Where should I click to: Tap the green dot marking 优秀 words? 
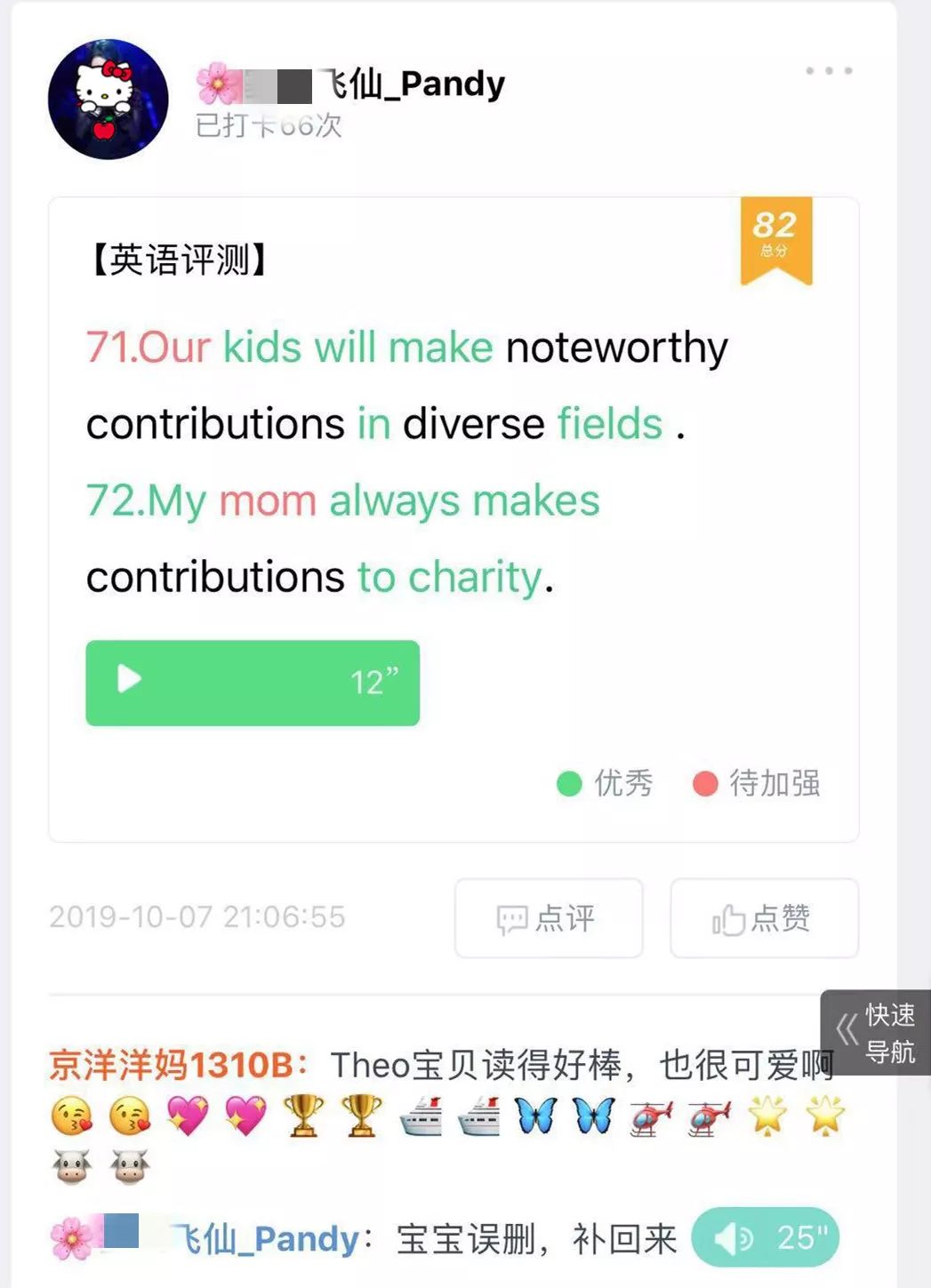(x=568, y=784)
